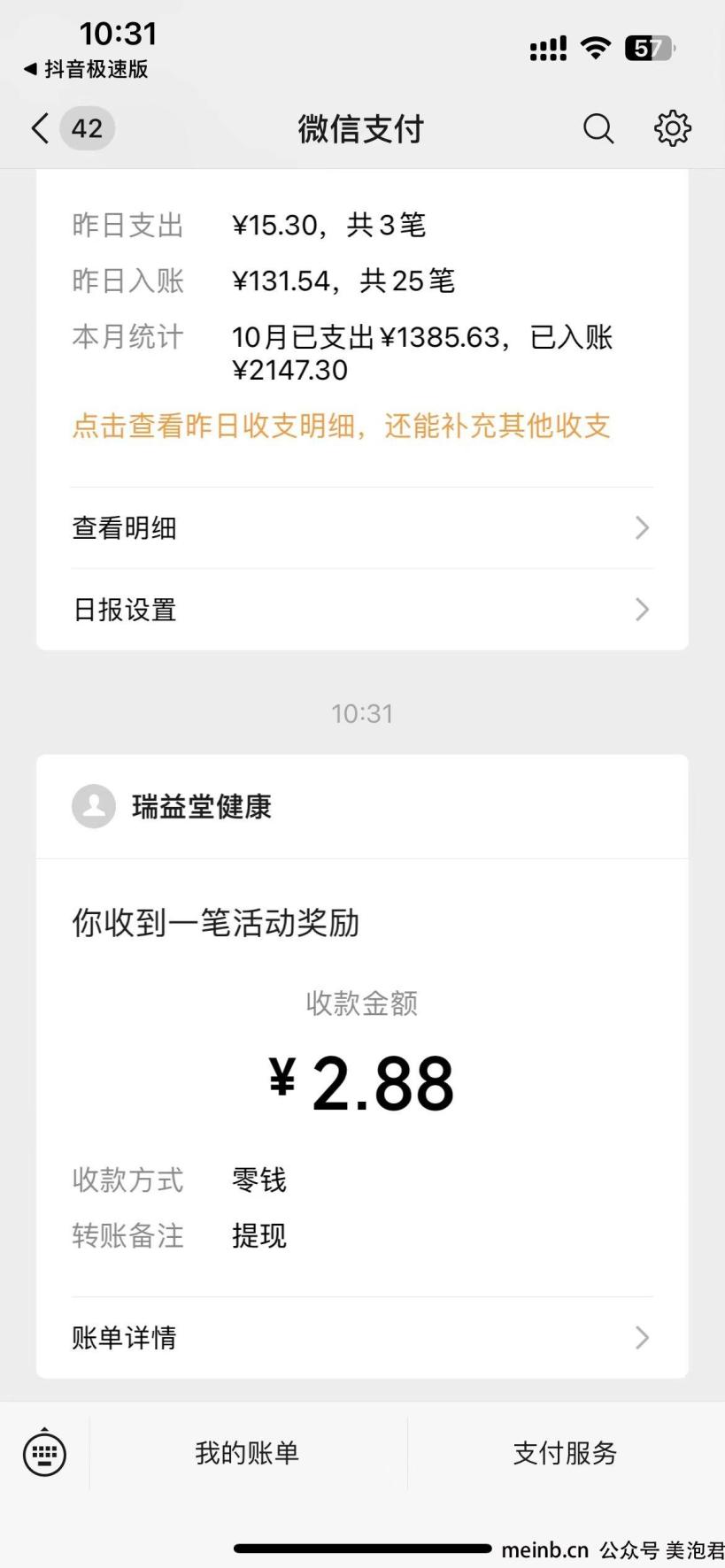Open the settings gear icon
This screenshot has width=725, height=1568.
pyautogui.click(x=673, y=129)
